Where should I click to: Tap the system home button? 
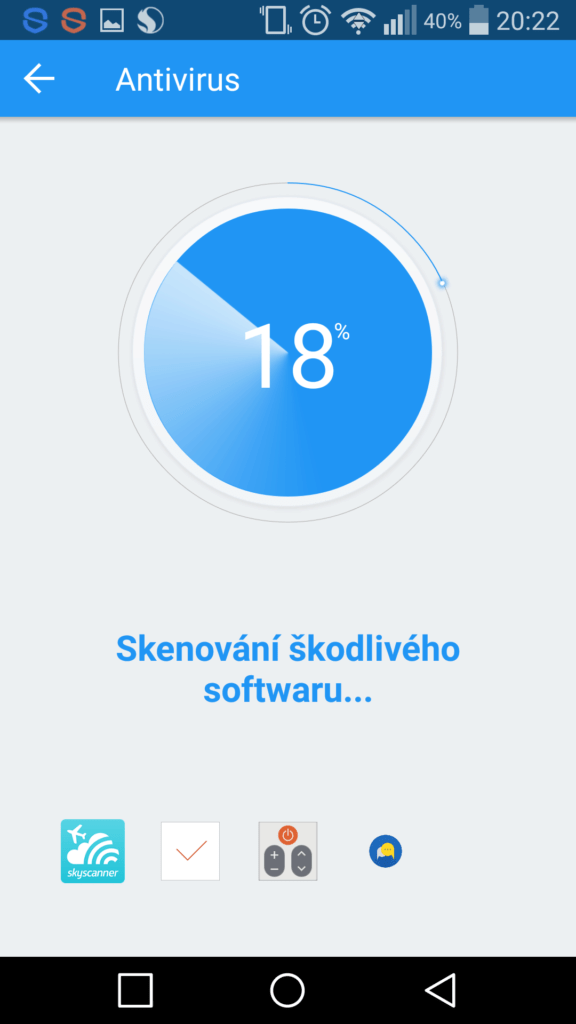point(287,990)
